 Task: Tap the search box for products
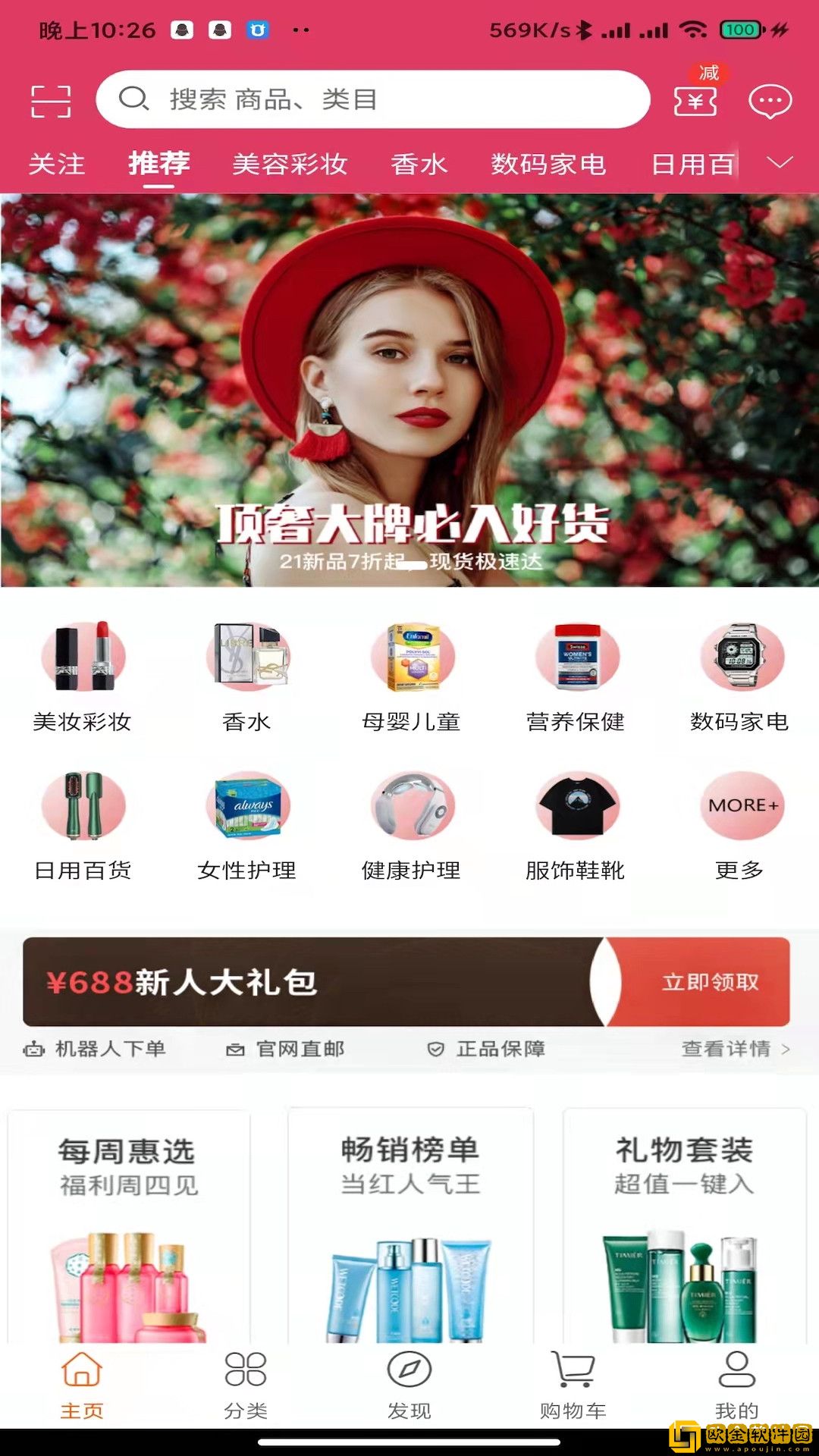click(372, 99)
